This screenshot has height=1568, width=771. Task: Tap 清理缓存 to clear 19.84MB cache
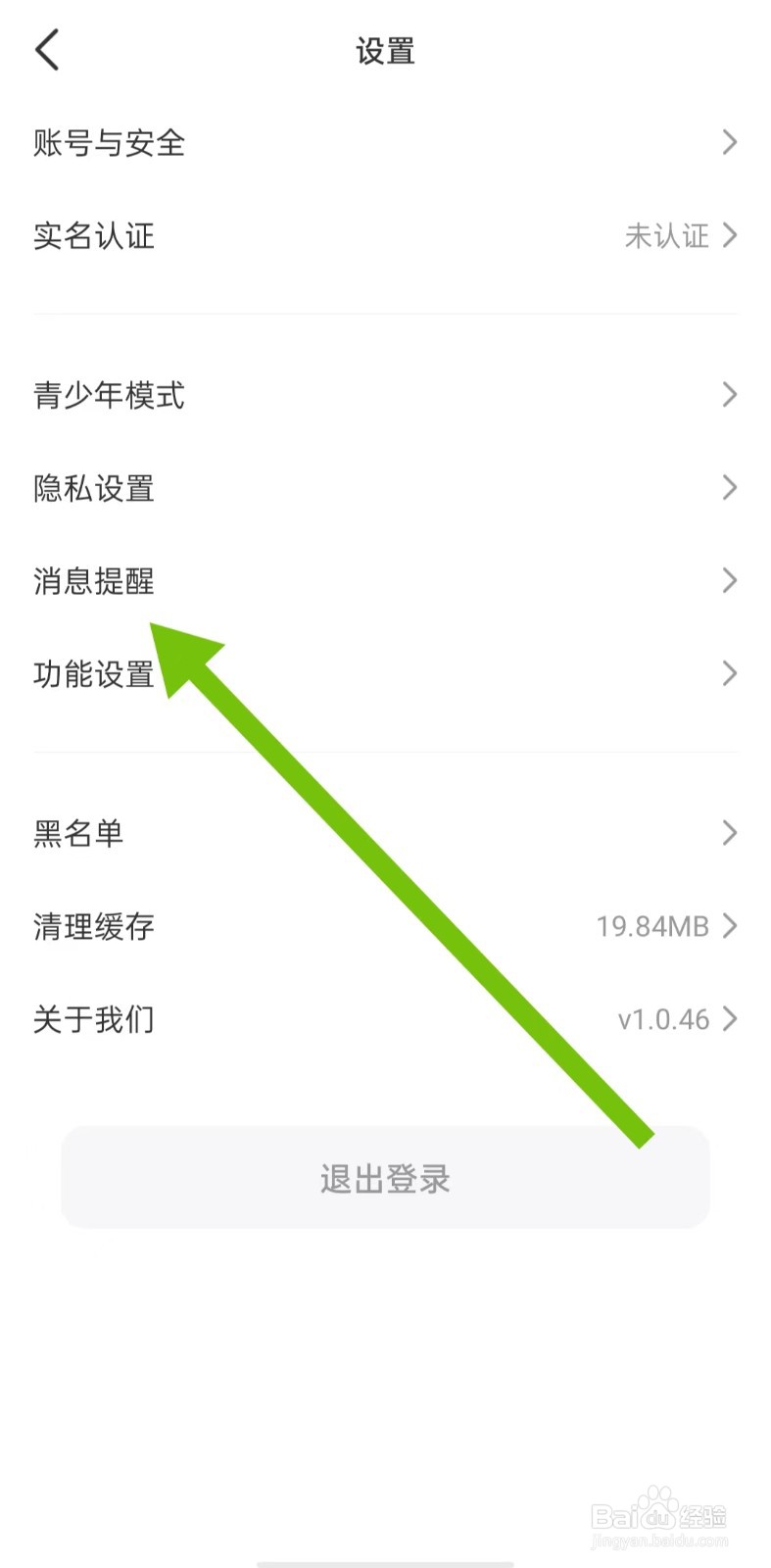pyautogui.click(x=93, y=926)
